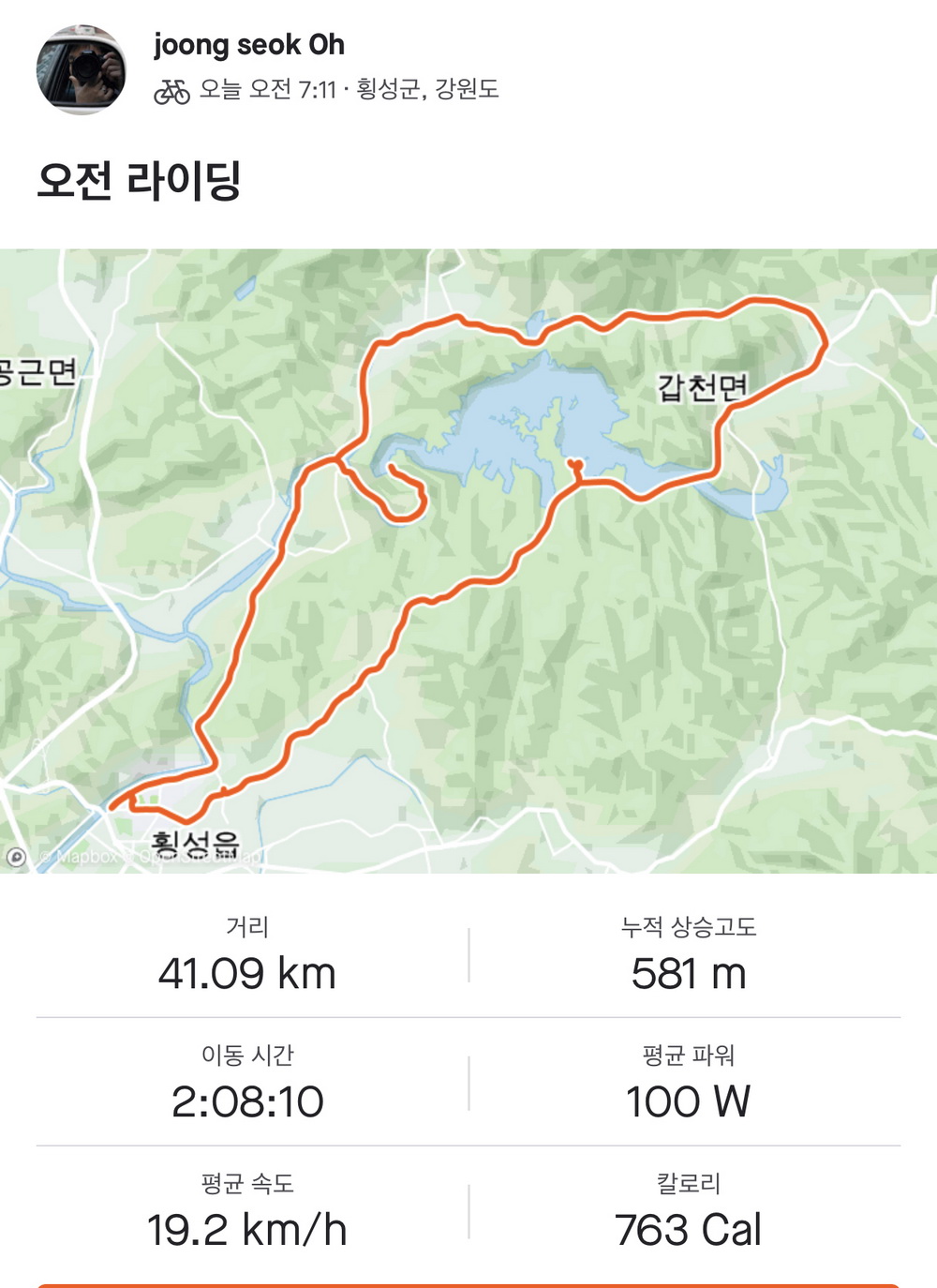This screenshot has height=1288, width=937.
Task: Show Mapbox attribution info icon
Action: (x=16, y=857)
